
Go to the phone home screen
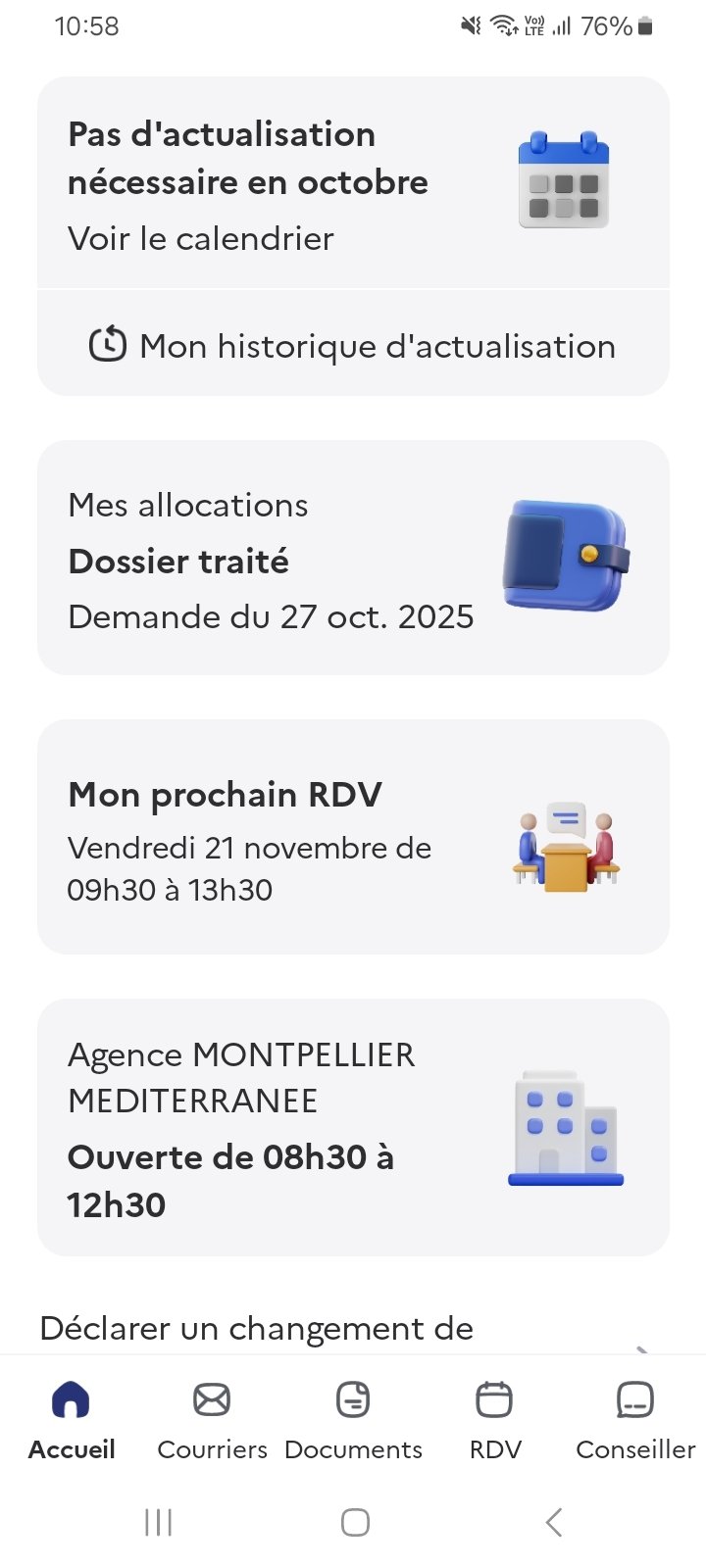(x=355, y=1522)
